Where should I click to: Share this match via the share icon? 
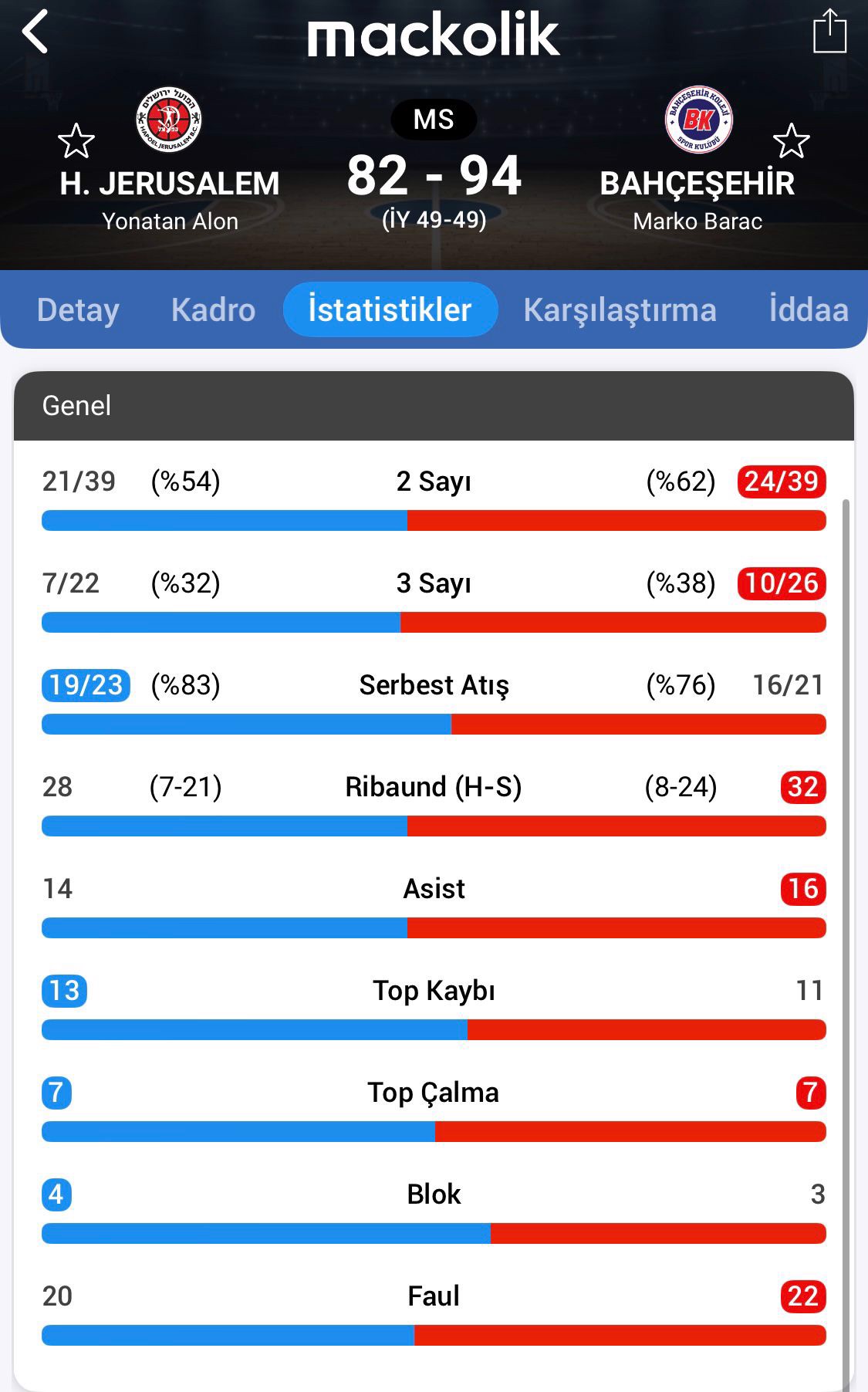pos(829,32)
